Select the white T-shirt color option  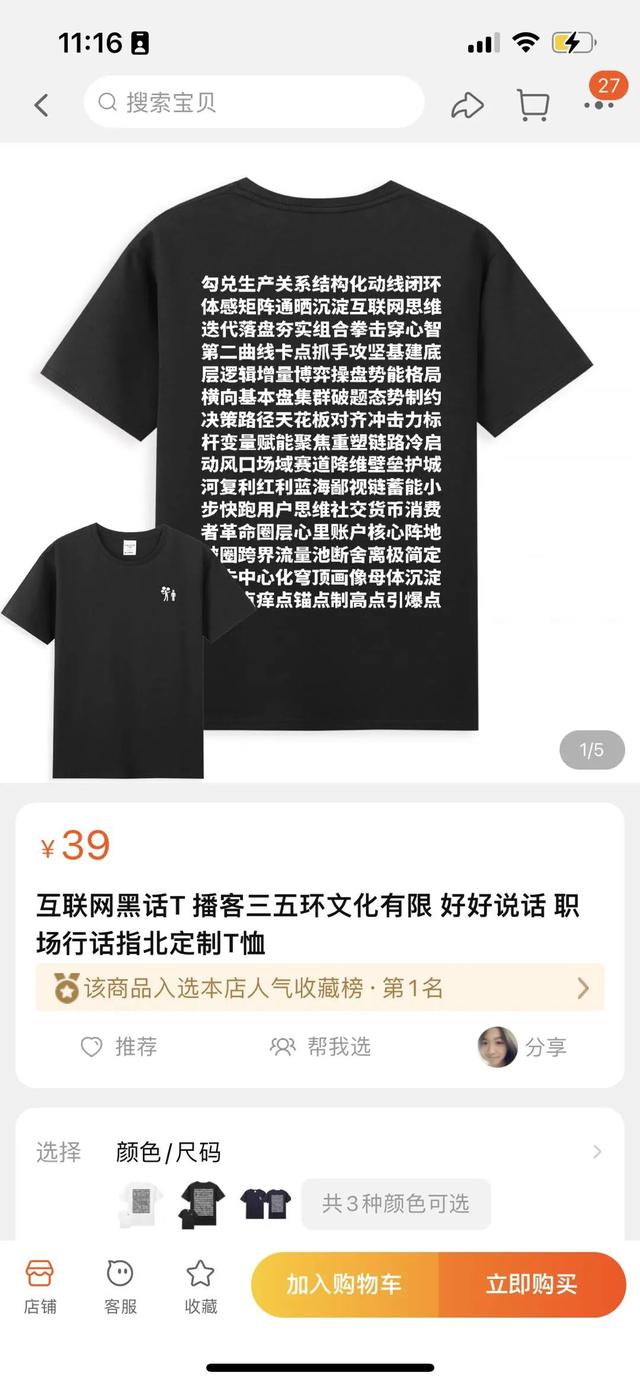[139, 1204]
